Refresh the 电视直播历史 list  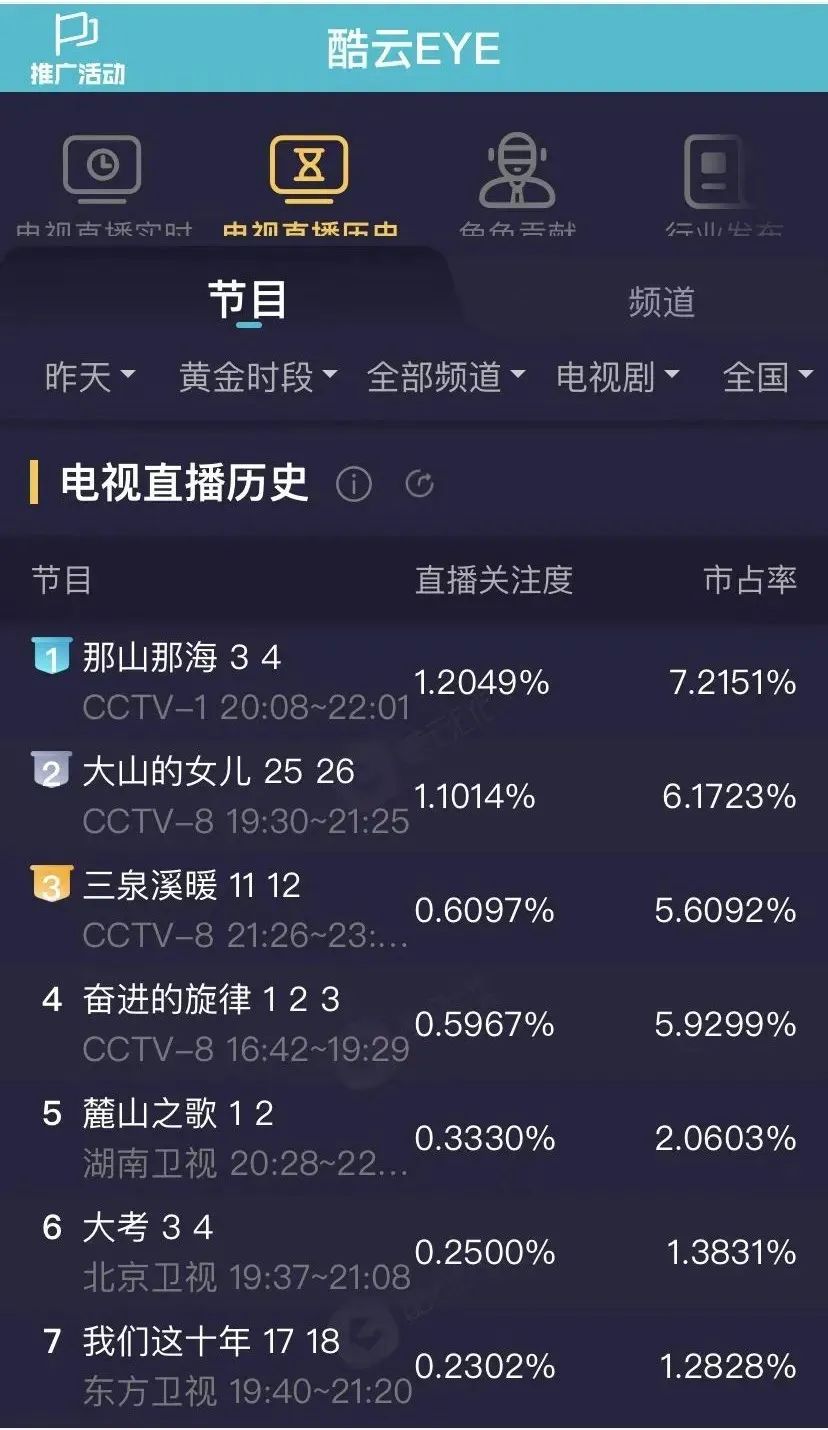coord(420,485)
